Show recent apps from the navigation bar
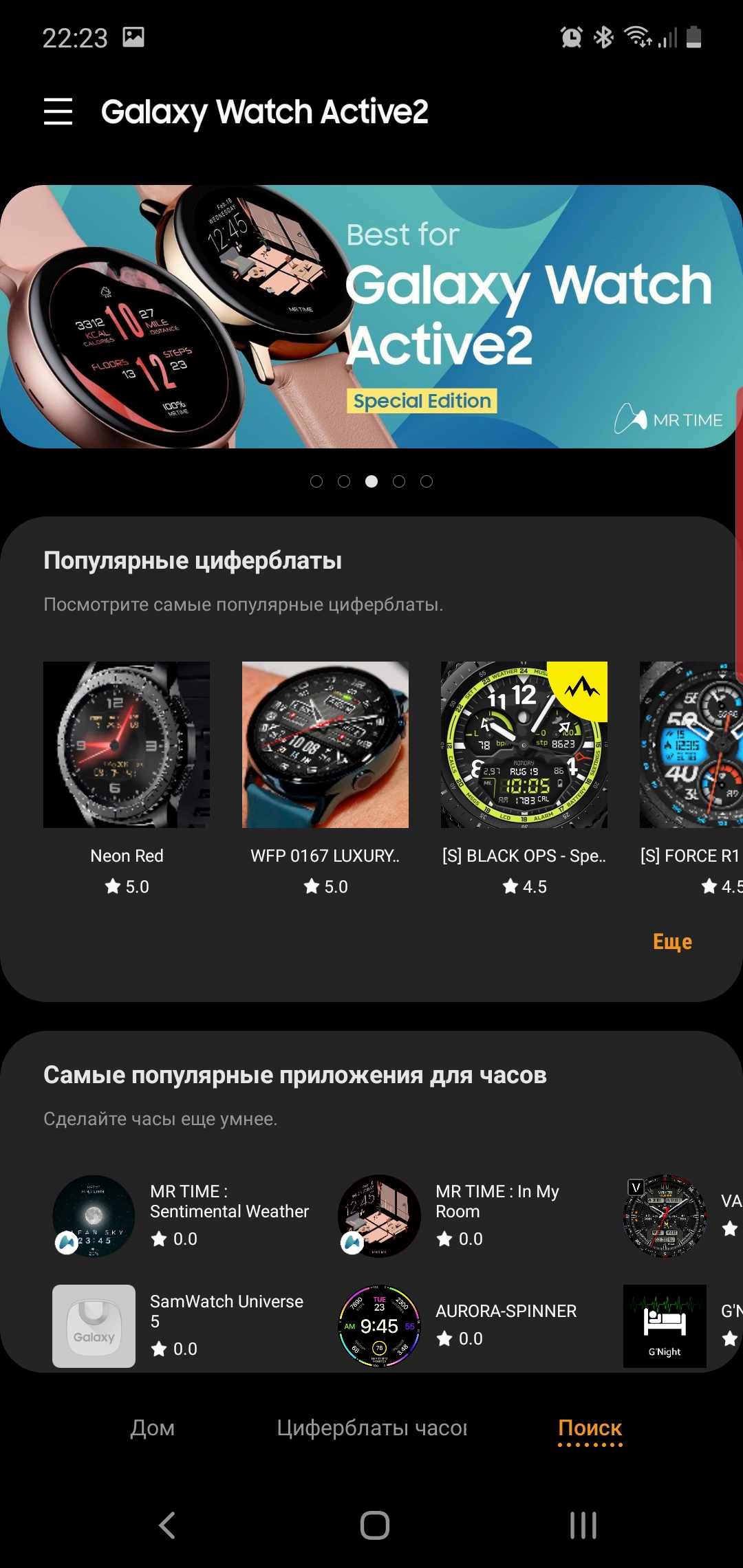The image size is (743, 1568). [583, 1525]
